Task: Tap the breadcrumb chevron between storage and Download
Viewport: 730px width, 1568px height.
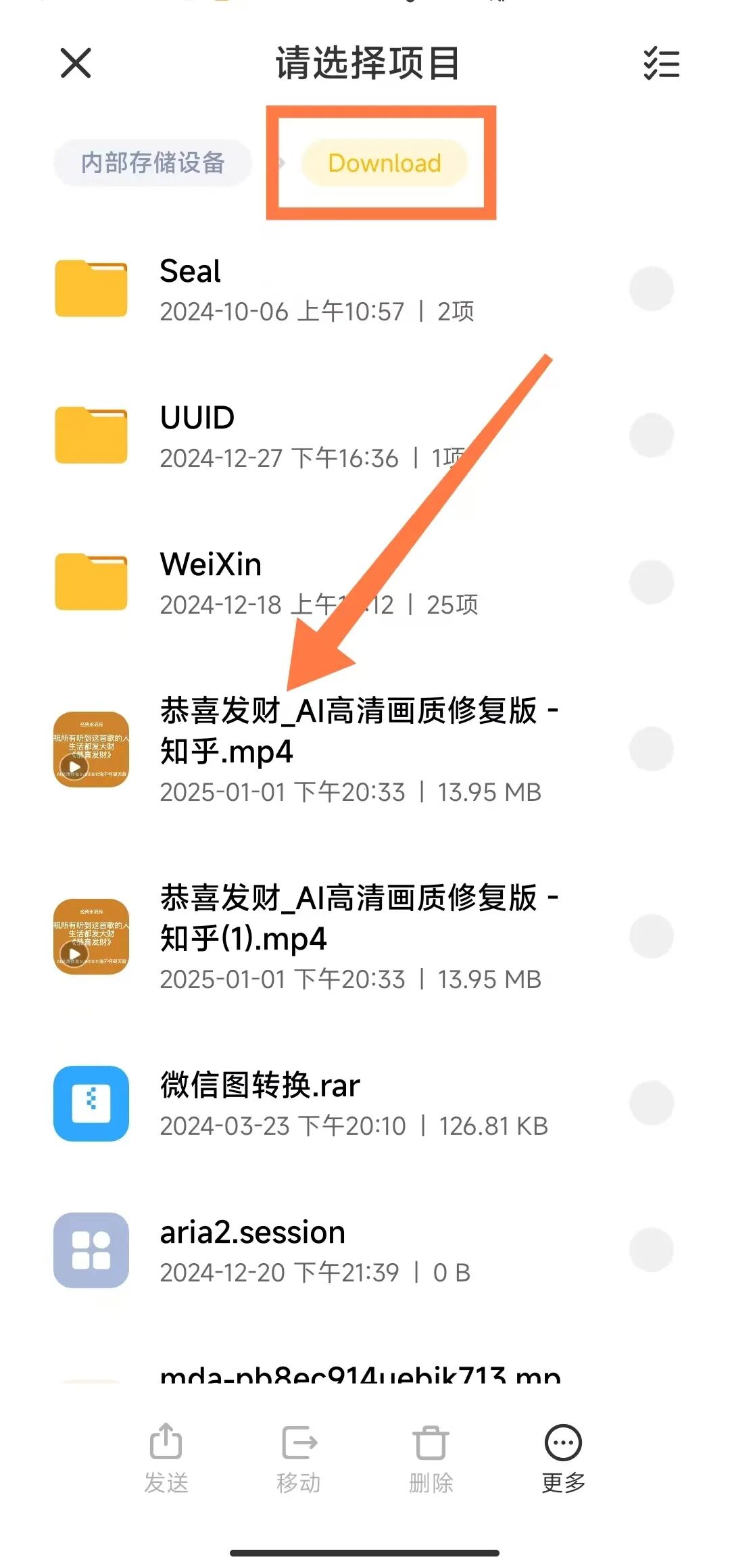Action: 284,162
